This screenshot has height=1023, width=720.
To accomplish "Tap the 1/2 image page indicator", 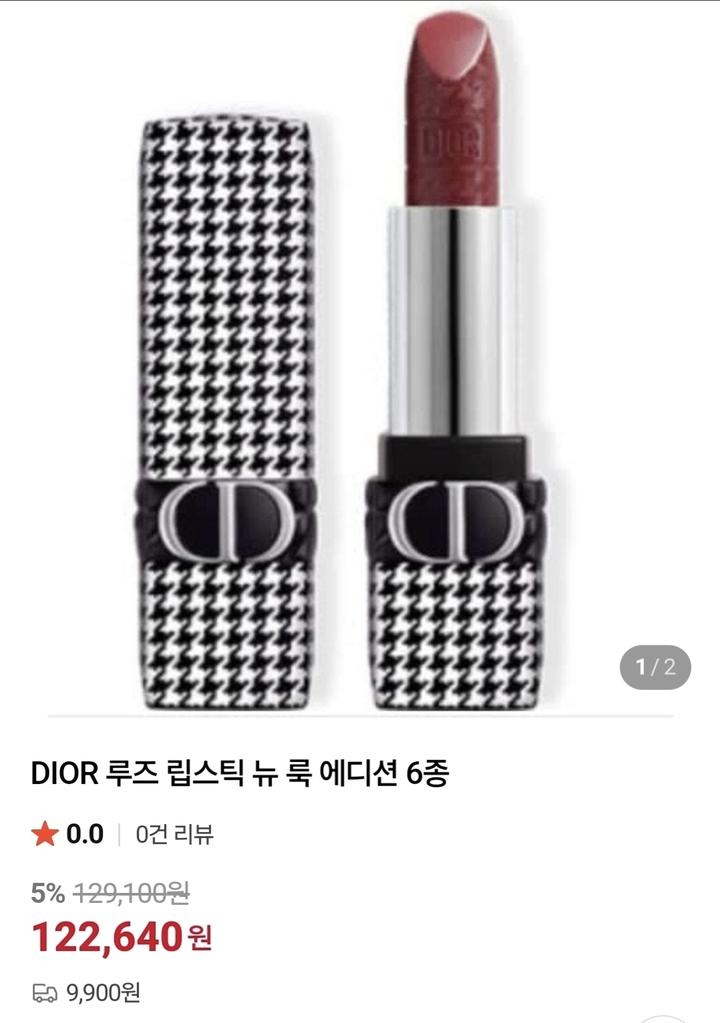I will click(656, 667).
